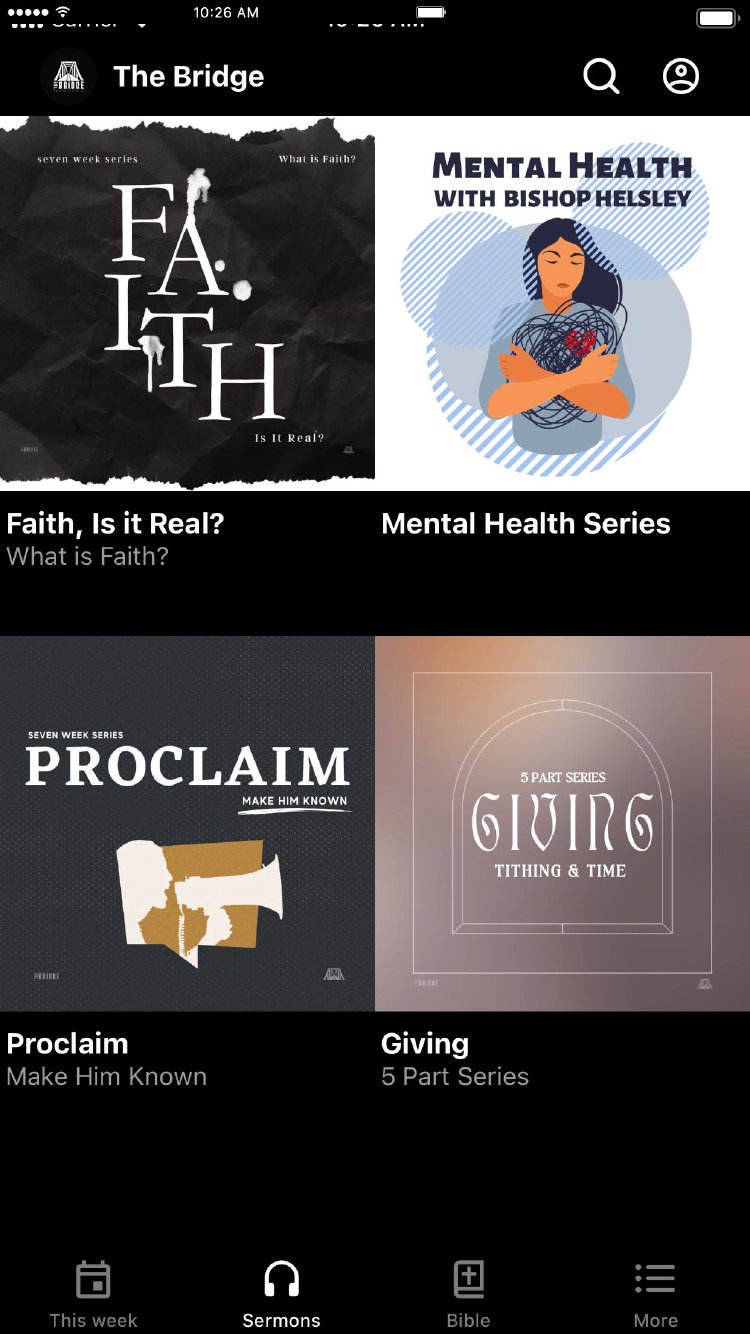Select the Sermons tab

281,1294
